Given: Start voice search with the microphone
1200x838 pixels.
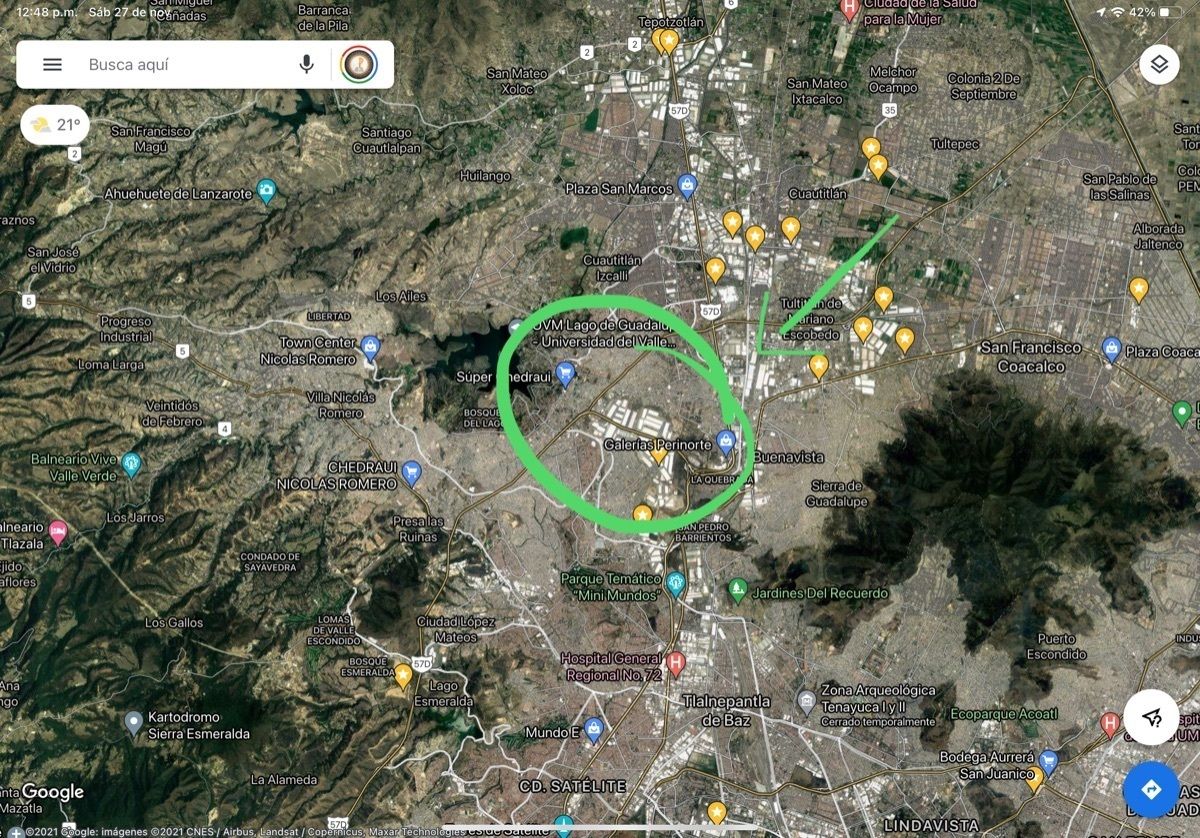Looking at the screenshot, I should point(306,65).
